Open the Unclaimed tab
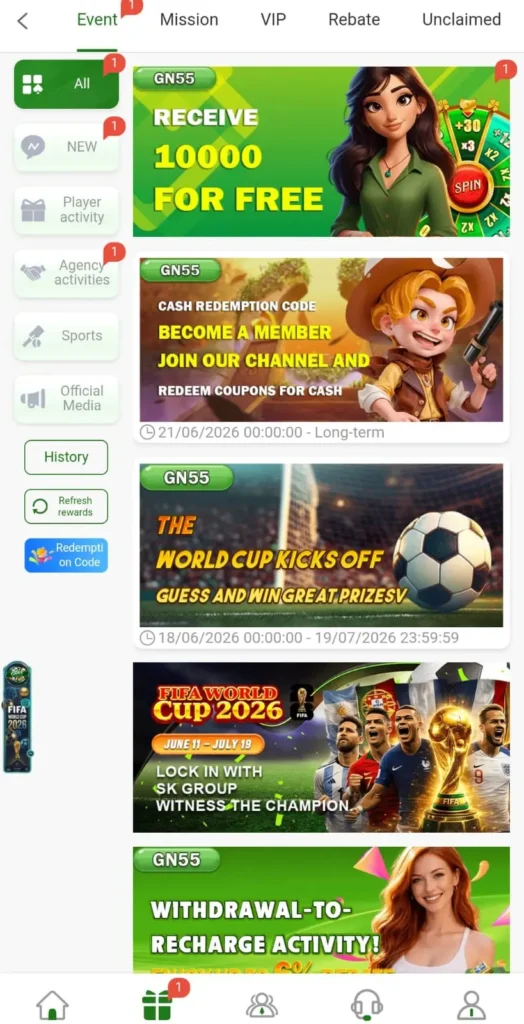Screen dimensions: 524x1024 pos(461,20)
